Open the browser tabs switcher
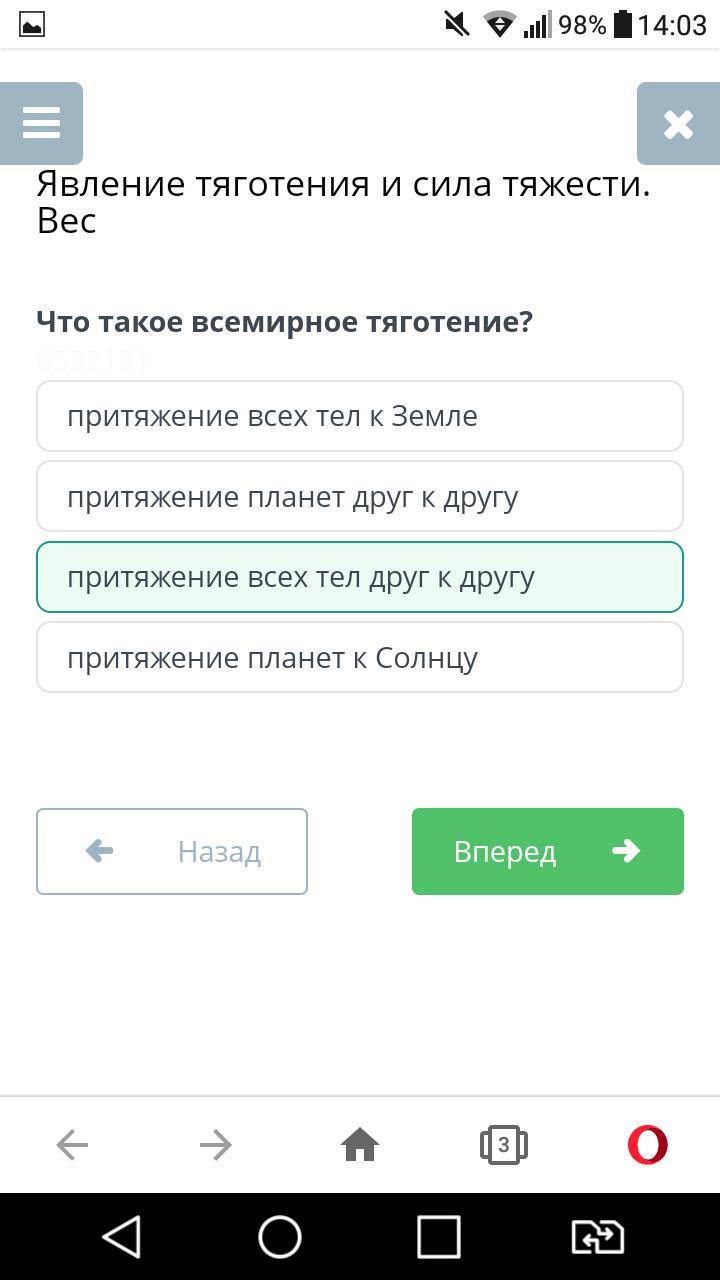Viewport: 720px width, 1280px height. point(504,1145)
